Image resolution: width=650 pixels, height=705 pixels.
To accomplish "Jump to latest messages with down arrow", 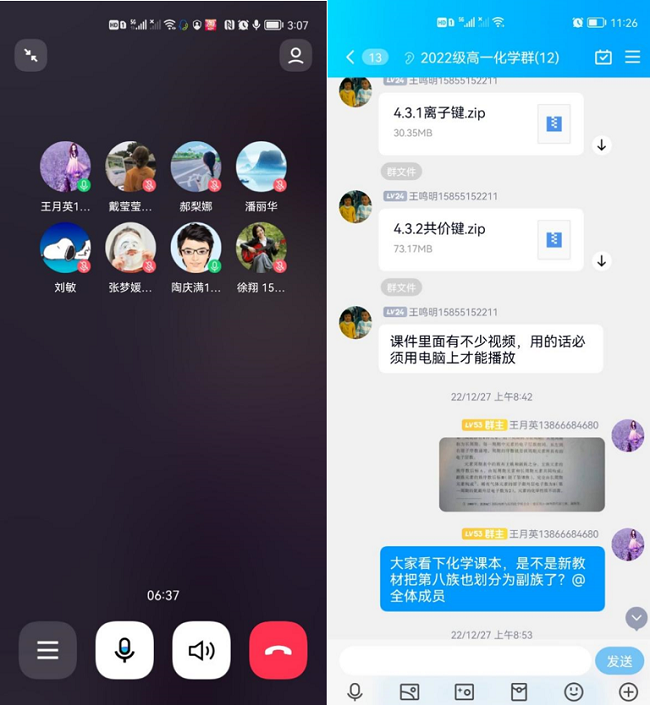I will 636,618.
